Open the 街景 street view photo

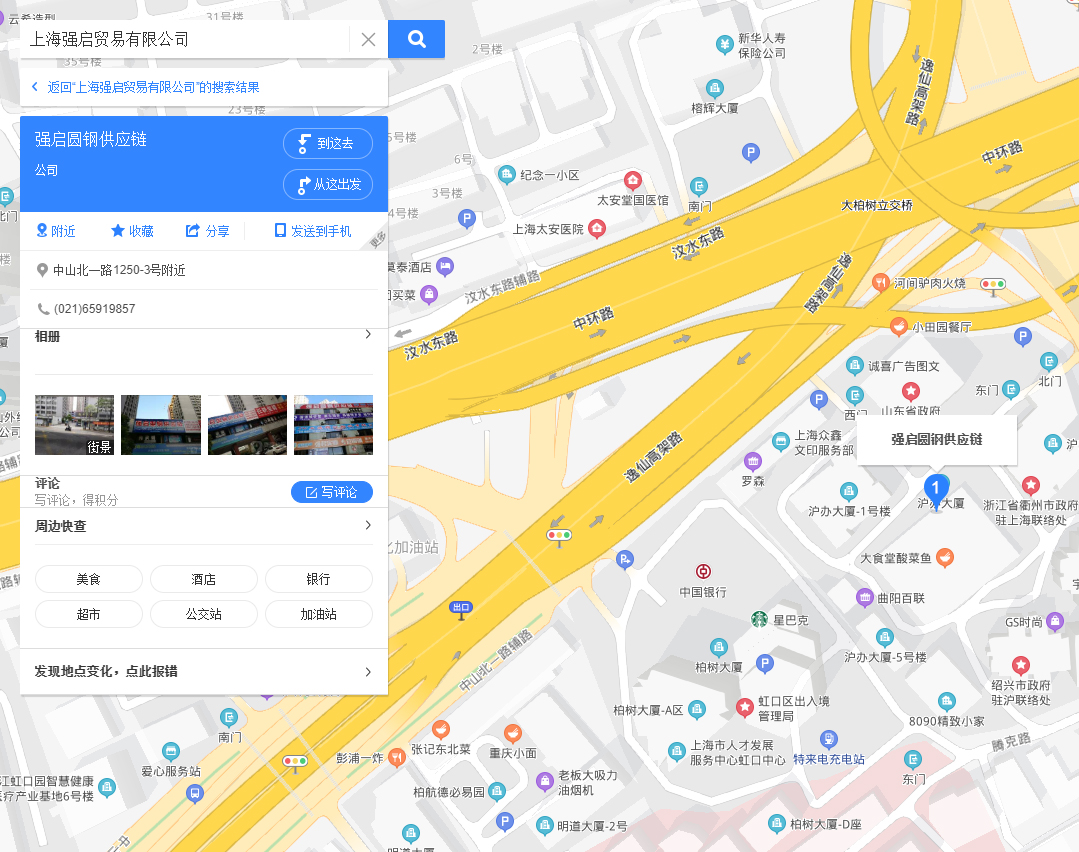point(75,425)
